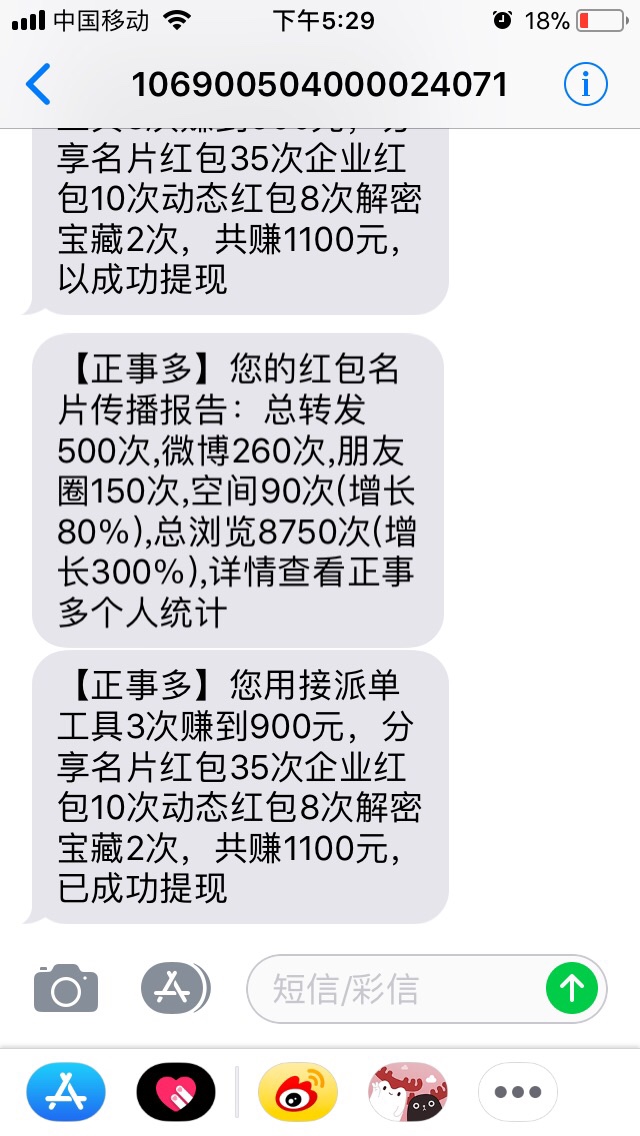The width and height of the screenshot is (640, 1136).
Task: Toggle the iMessage apps drawer
Action: [175, 988]
